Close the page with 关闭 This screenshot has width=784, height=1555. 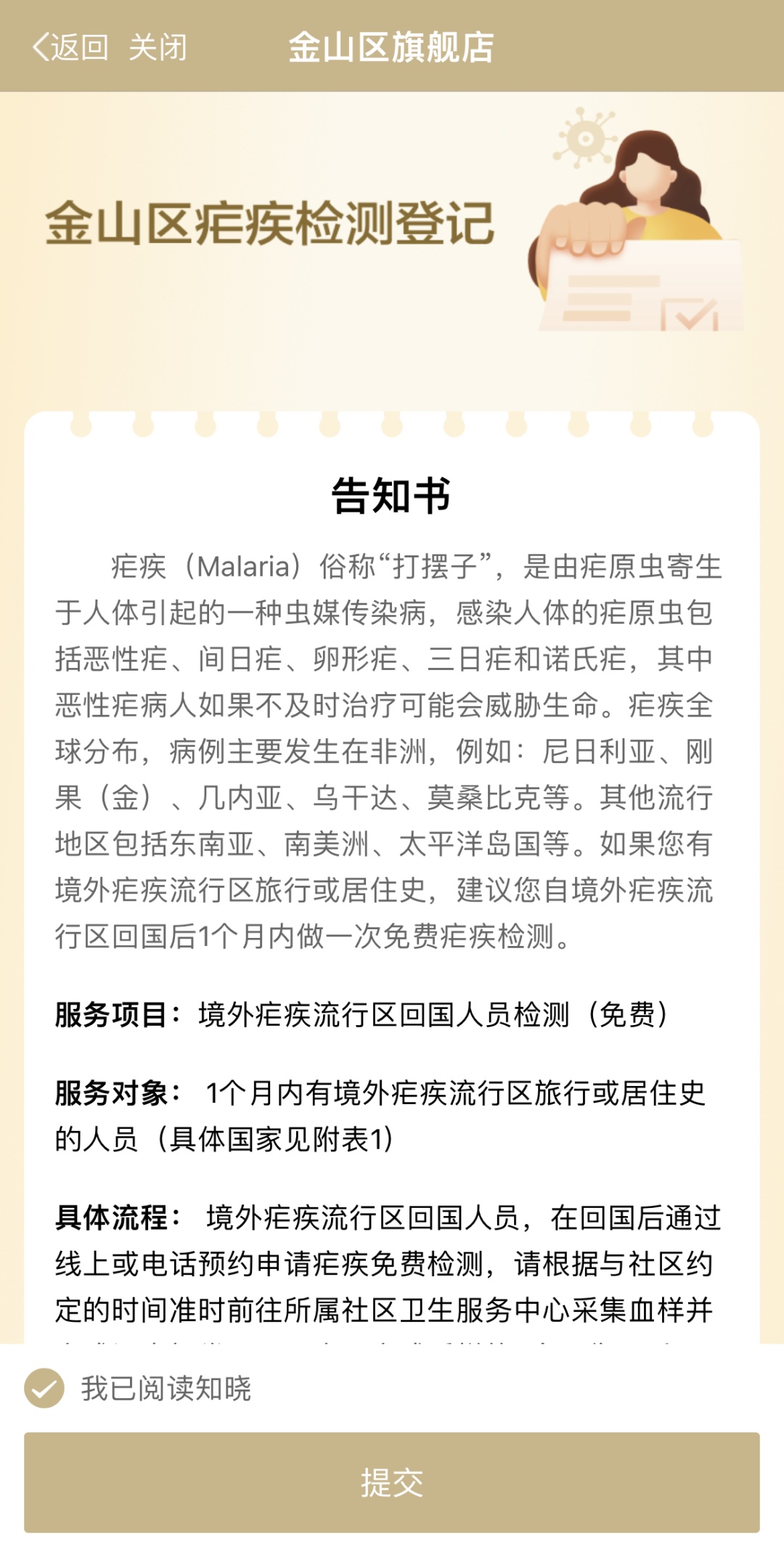158,48
